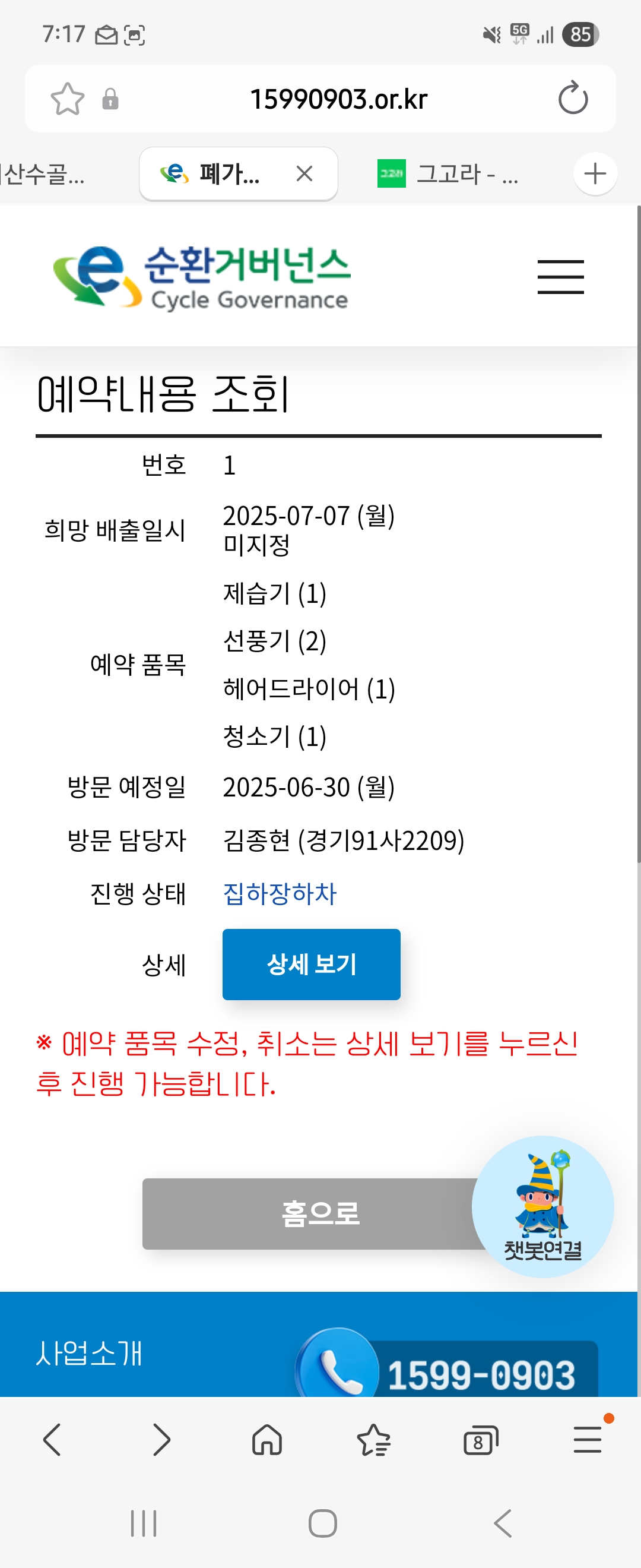
Task: Edit the 15990903.or.kr address bar
Action: (x=338, y=99)
